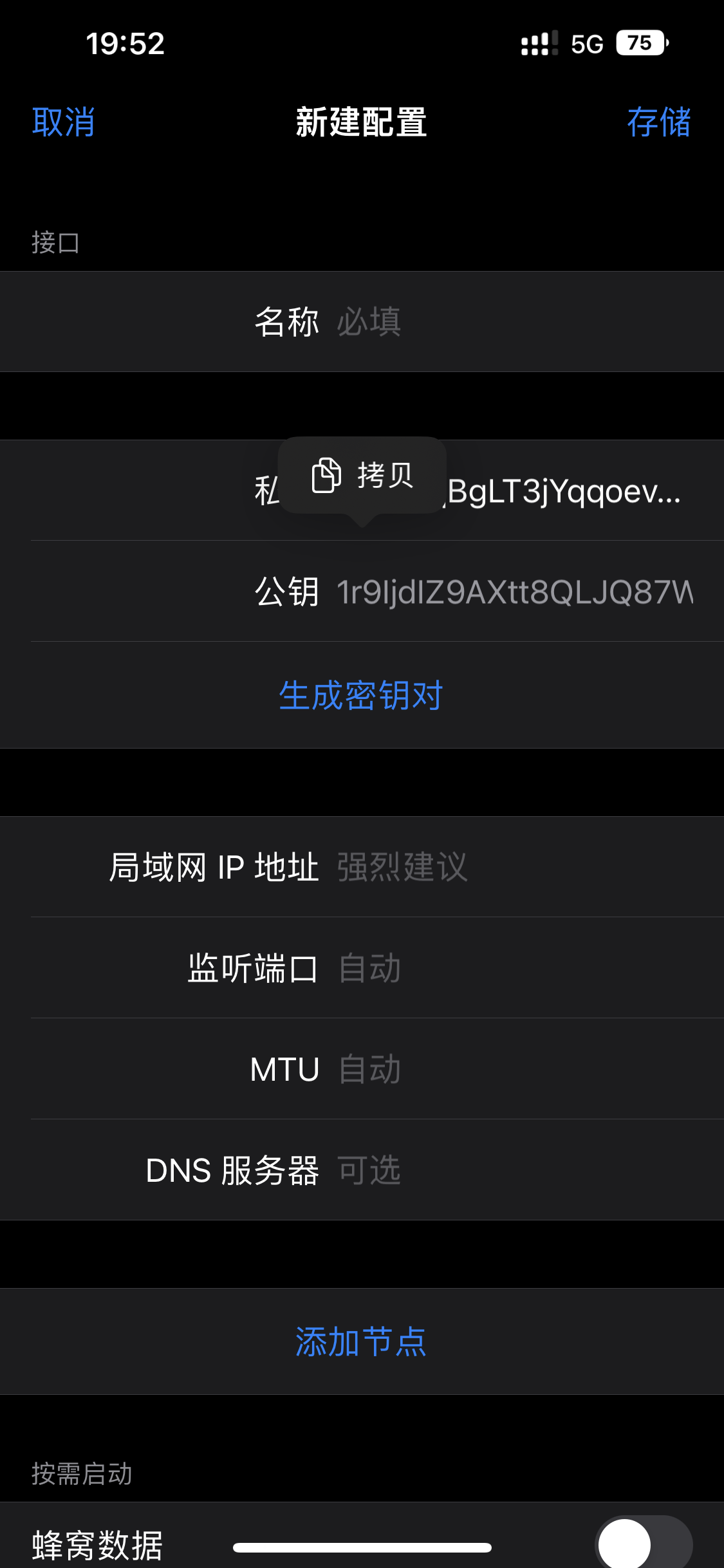Tap 存储 to save the configuration

tap(658, 122)
